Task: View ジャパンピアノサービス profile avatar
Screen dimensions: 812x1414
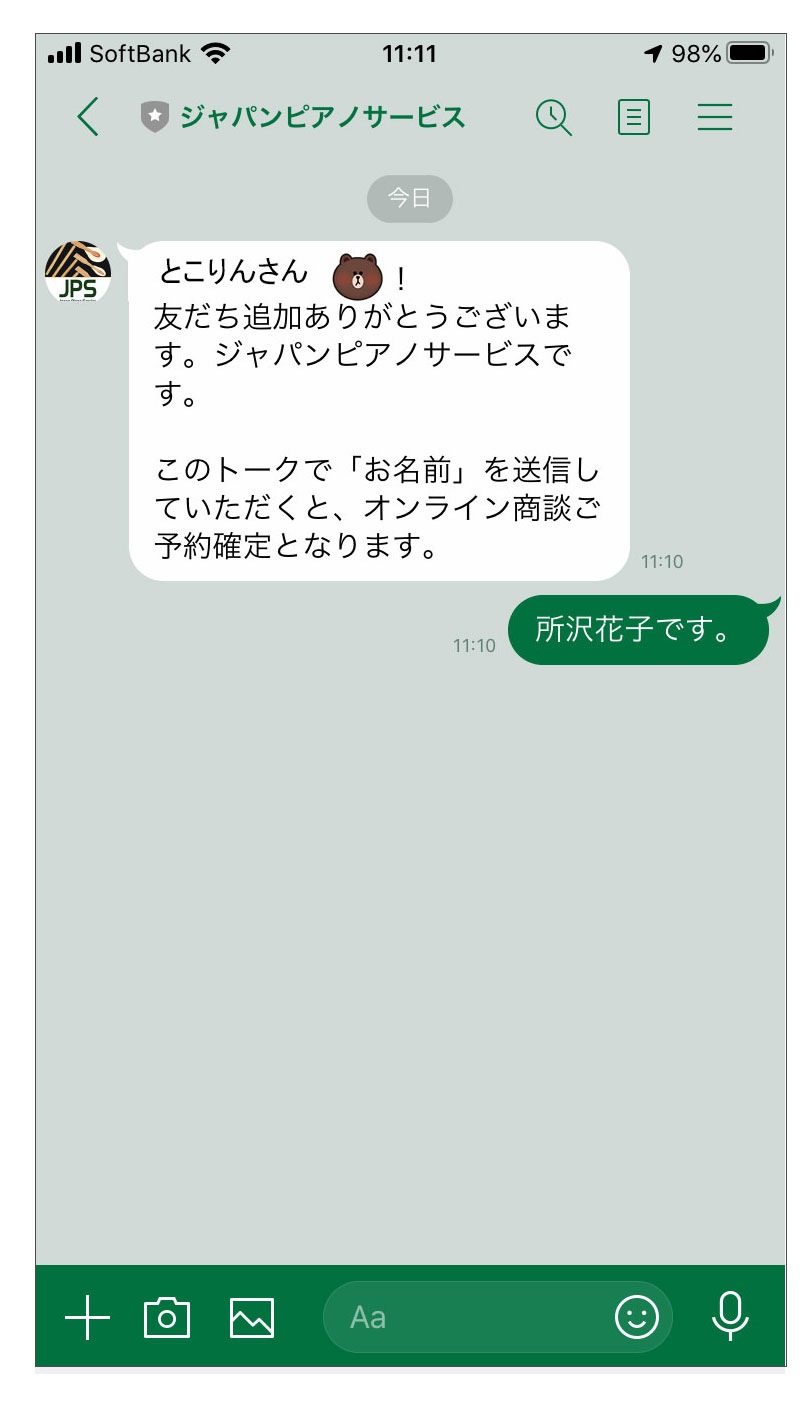Action: click(x=78, y=272)
